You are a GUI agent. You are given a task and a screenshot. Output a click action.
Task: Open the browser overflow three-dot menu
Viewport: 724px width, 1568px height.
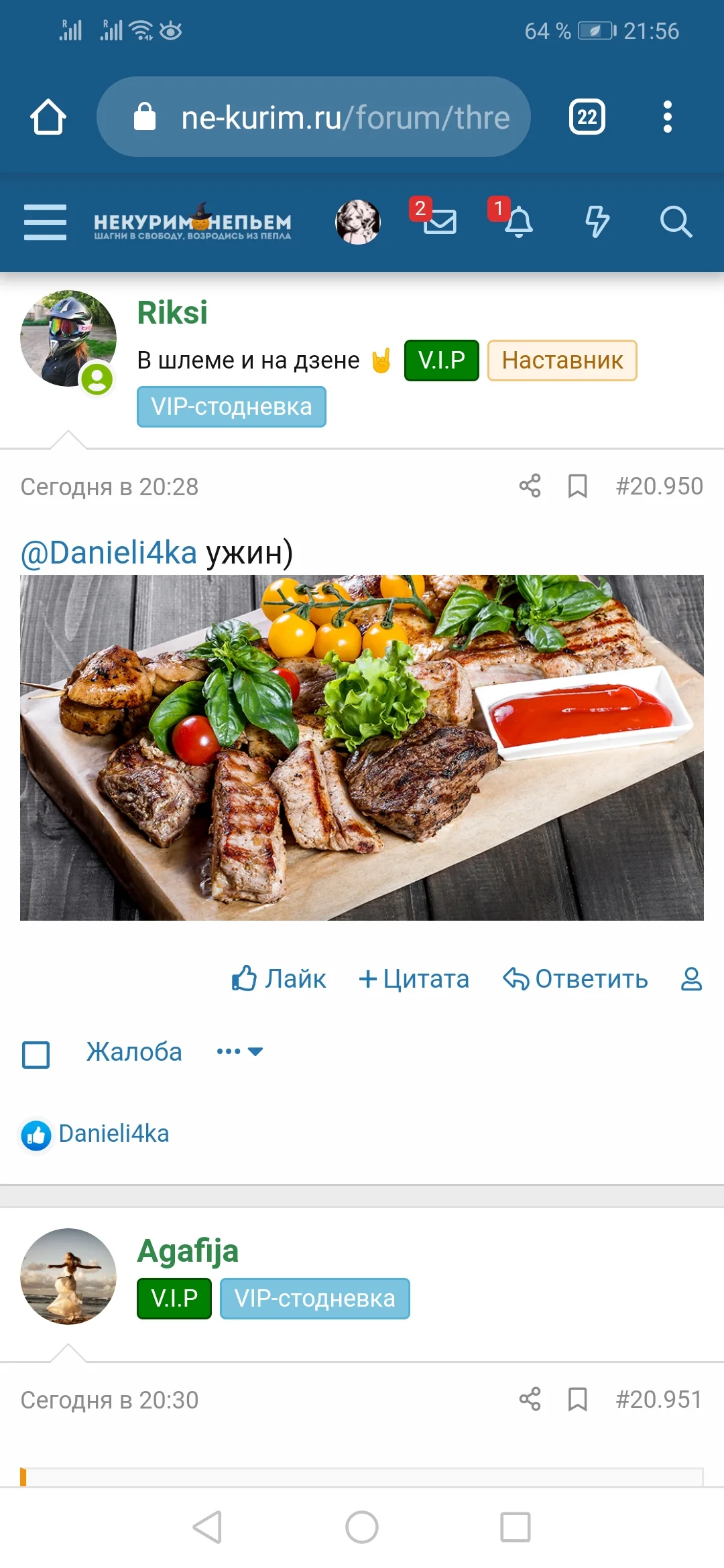pyautogui.click(x=667, y=116)
